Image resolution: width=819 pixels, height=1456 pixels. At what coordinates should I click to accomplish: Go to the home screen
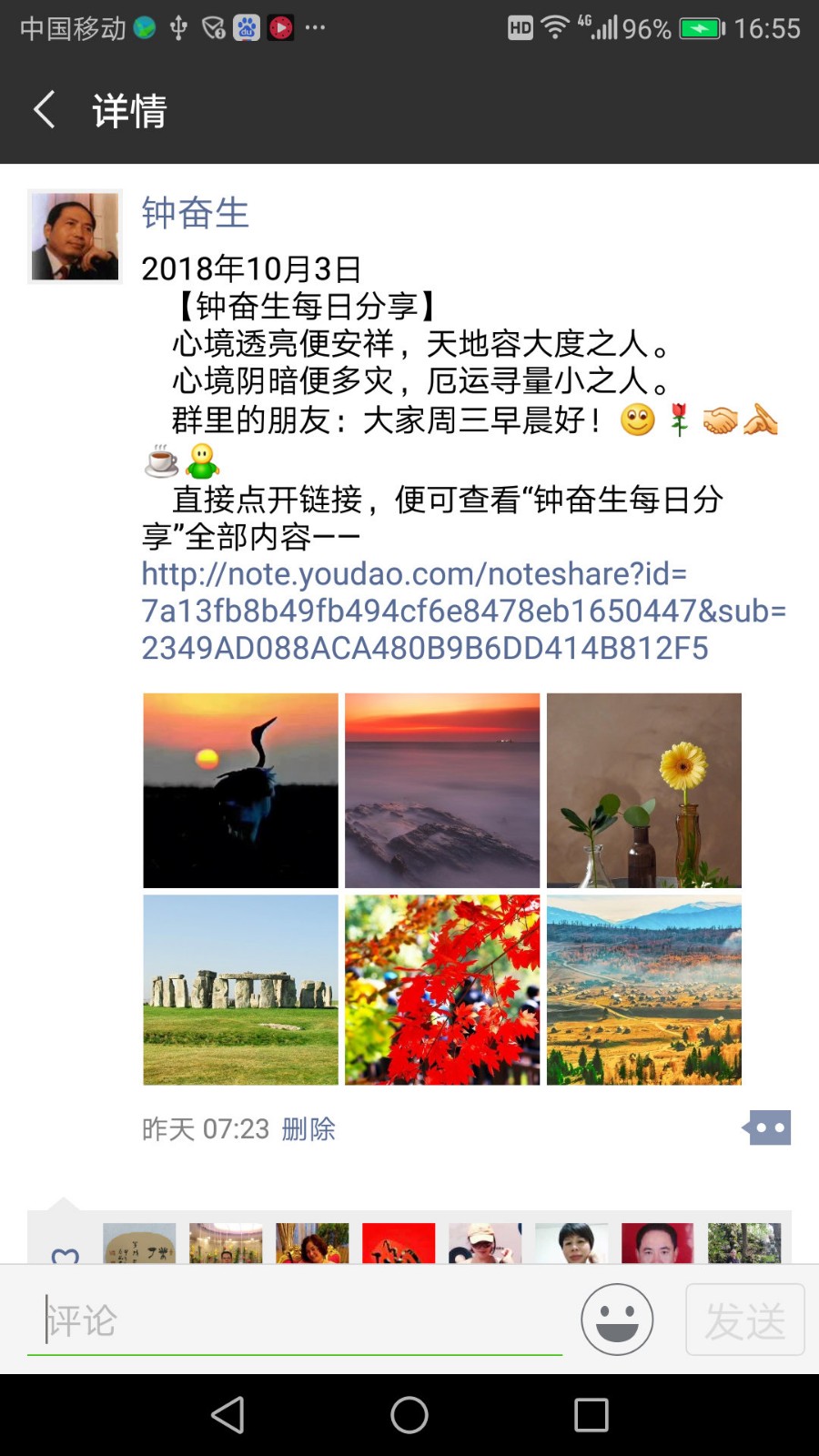coord(409,1415)
